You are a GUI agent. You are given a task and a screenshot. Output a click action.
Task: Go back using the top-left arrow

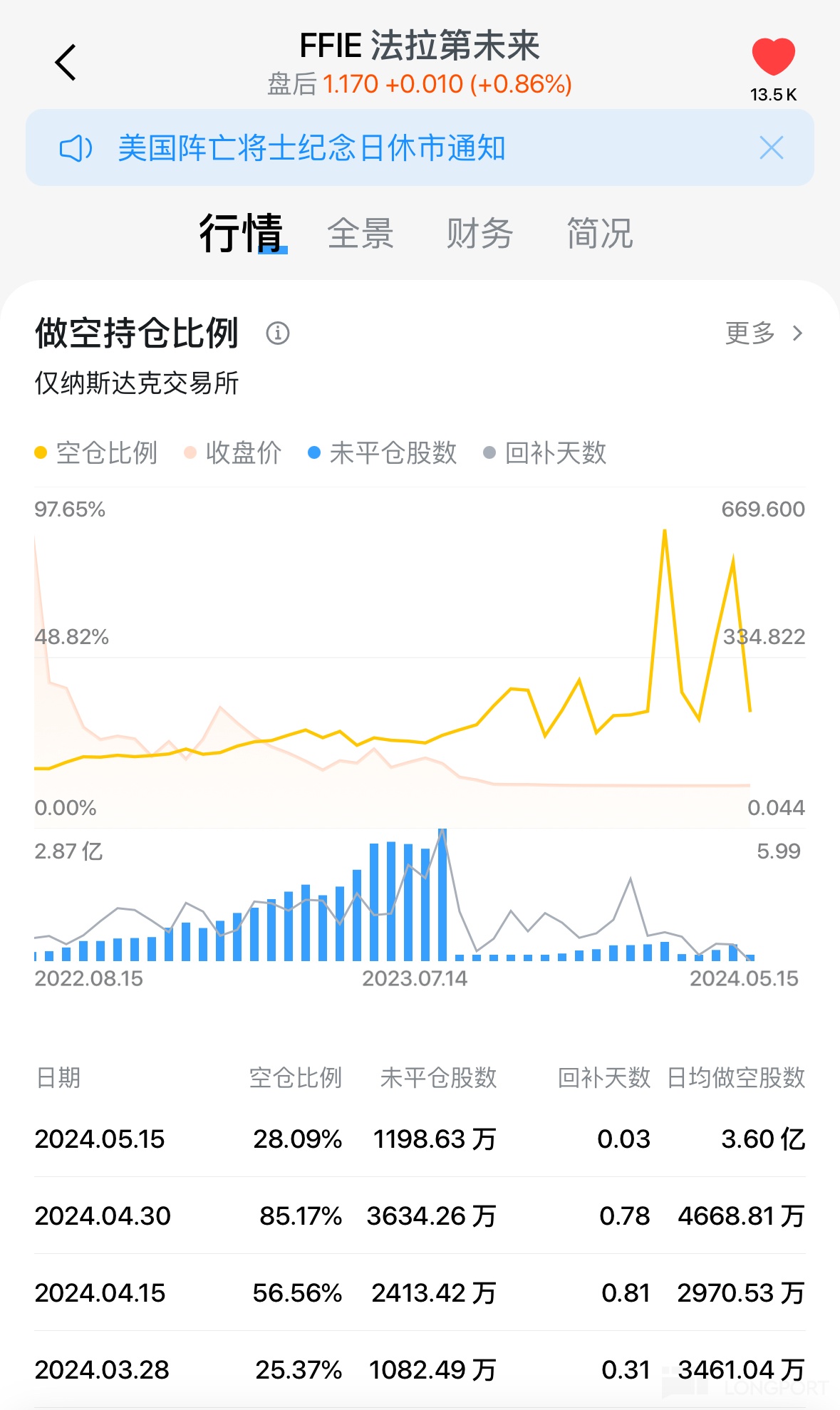tap(66, 62)
